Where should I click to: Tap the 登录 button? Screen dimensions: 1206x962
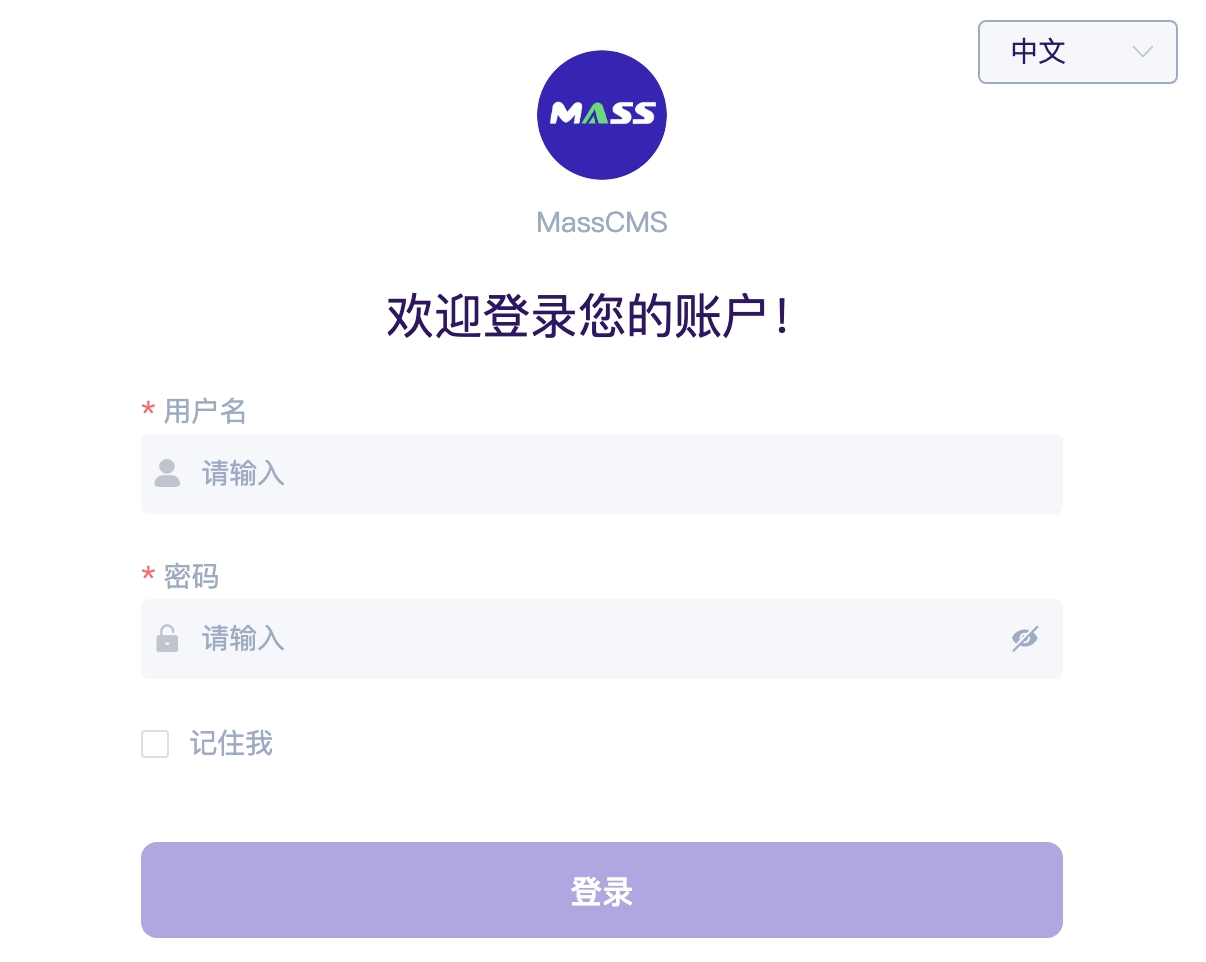[601, 890]
